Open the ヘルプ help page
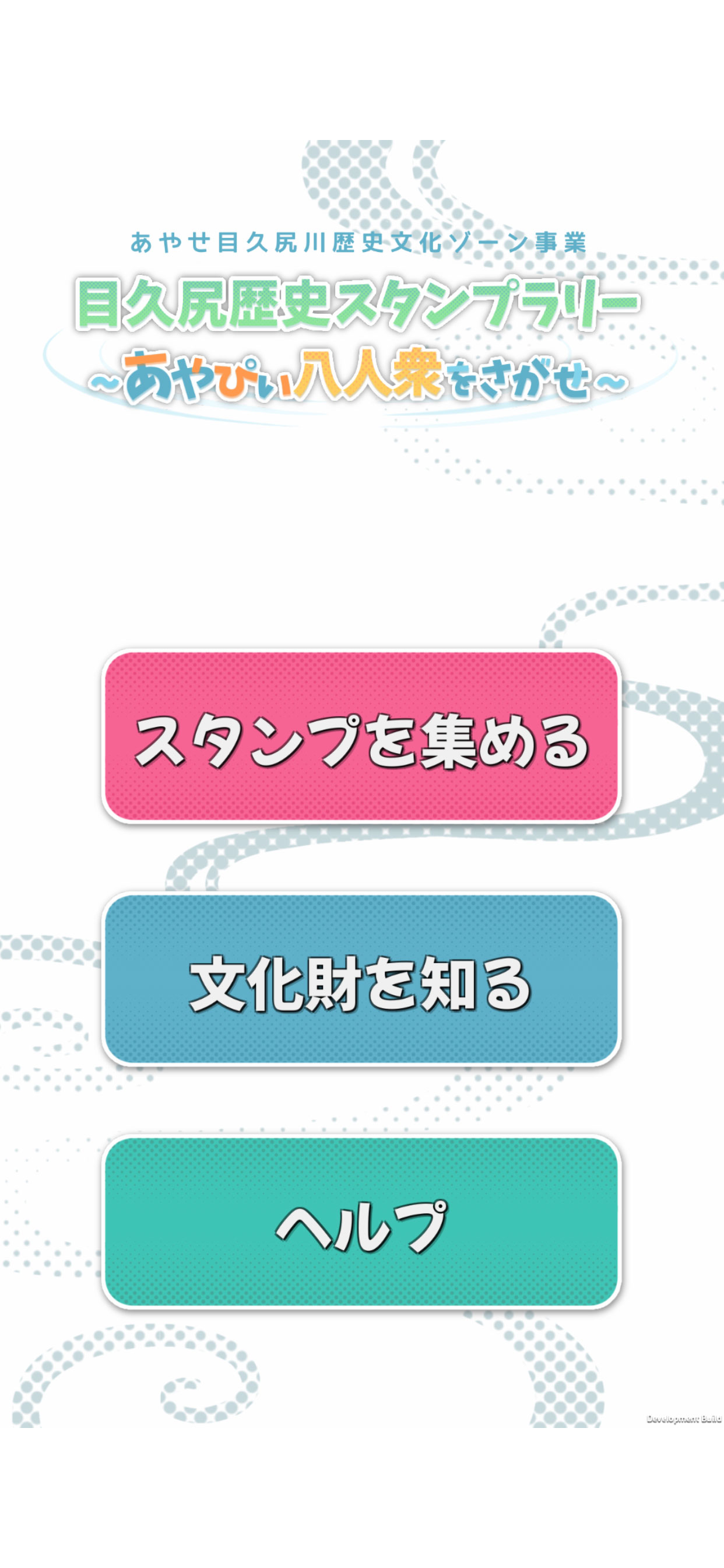724x1568 pixels. tap(361, 1221)
